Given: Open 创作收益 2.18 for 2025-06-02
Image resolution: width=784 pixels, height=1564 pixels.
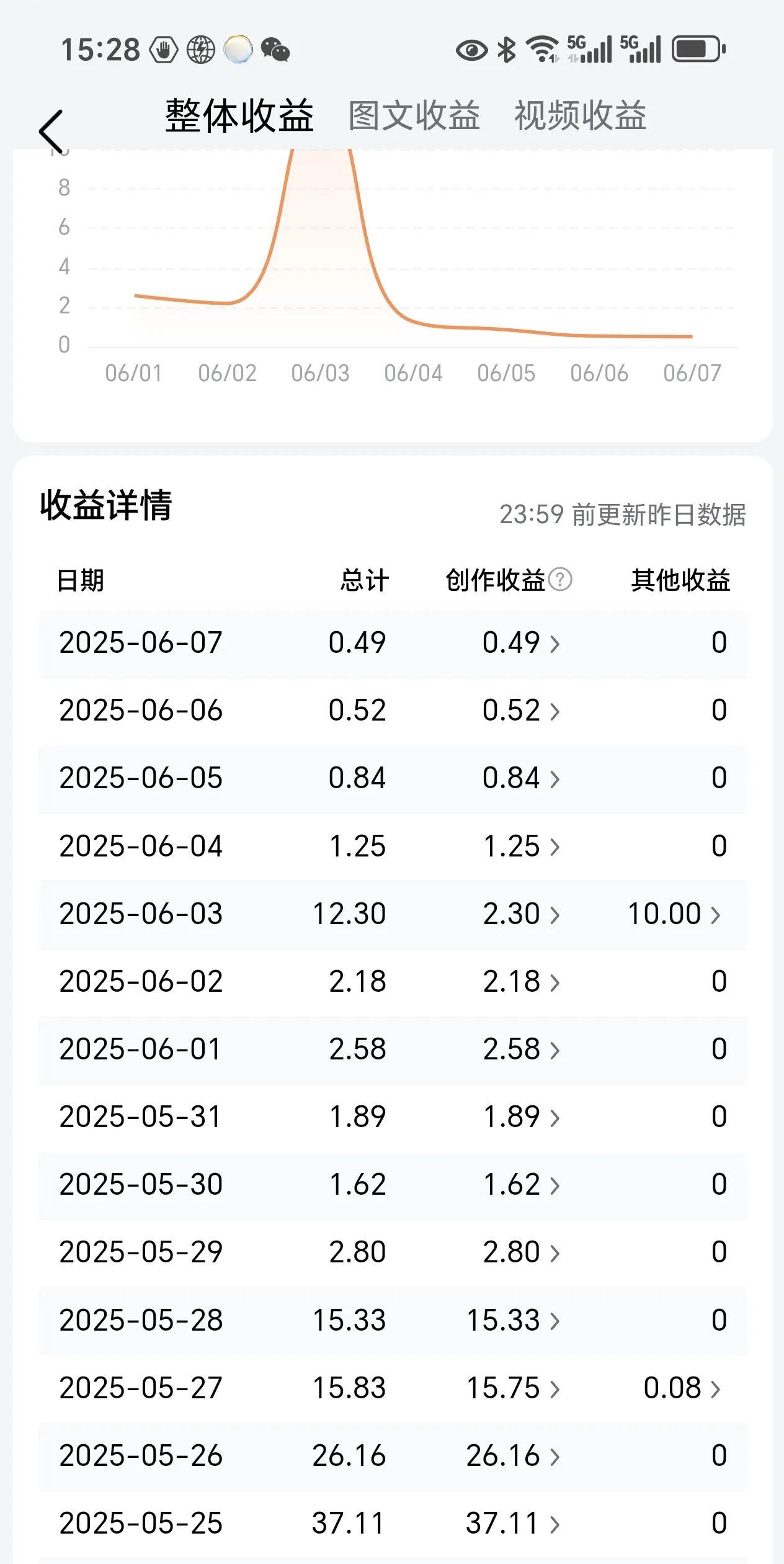Looking at the screenshot, I should click(x=521, y=982).
